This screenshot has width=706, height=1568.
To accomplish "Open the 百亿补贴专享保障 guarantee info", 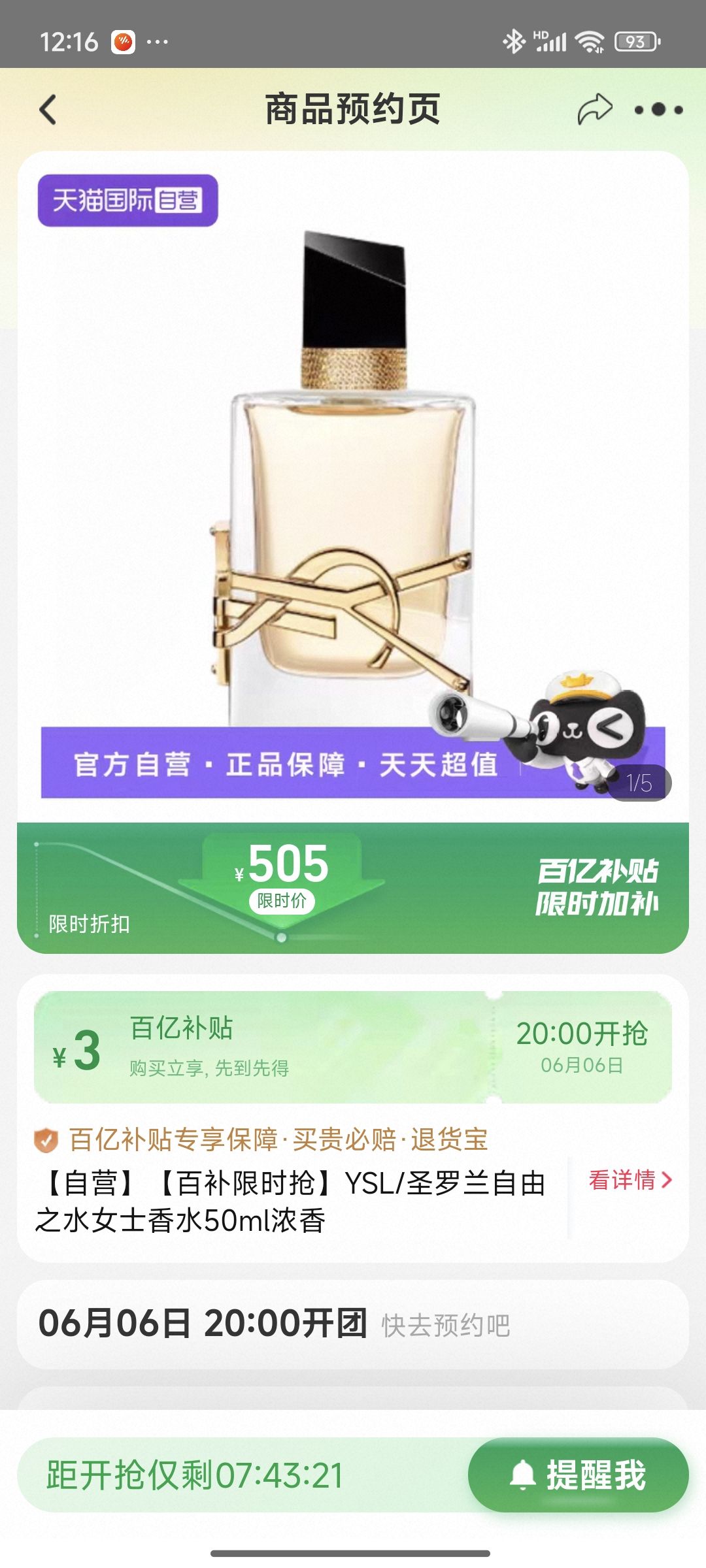I will click(261, 1139).
